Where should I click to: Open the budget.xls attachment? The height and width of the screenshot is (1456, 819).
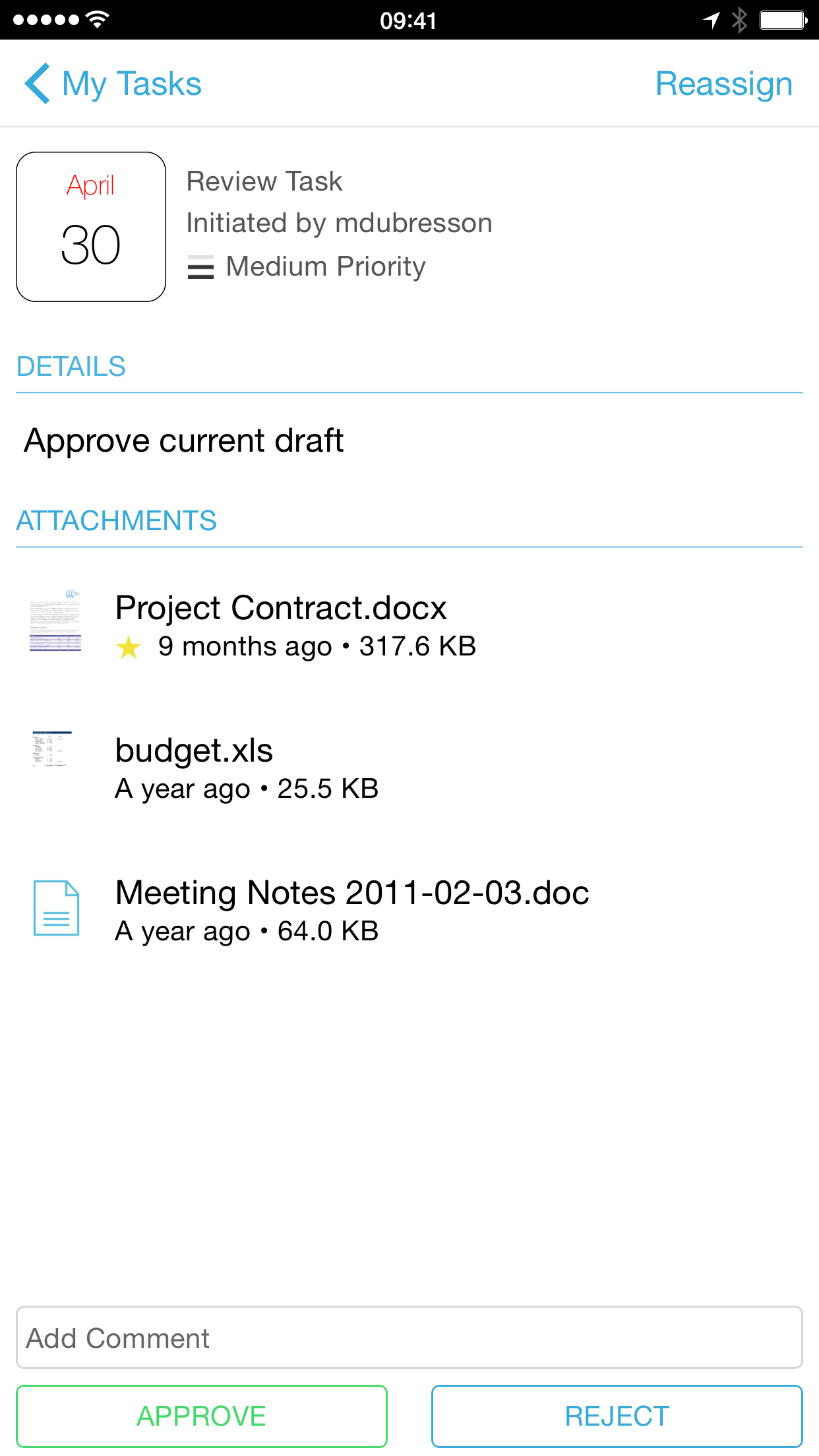point(409,768)
